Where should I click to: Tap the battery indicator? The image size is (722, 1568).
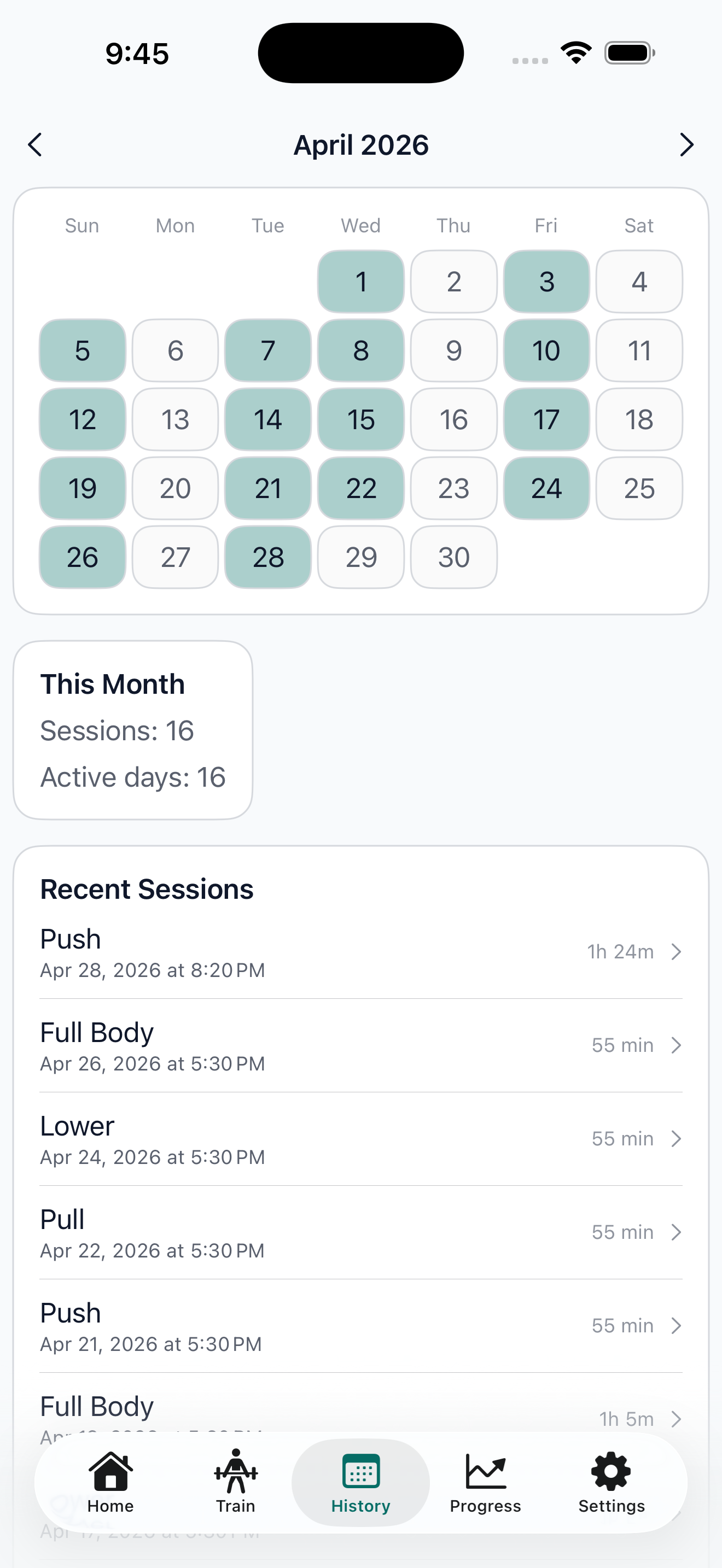coord(627,52)
